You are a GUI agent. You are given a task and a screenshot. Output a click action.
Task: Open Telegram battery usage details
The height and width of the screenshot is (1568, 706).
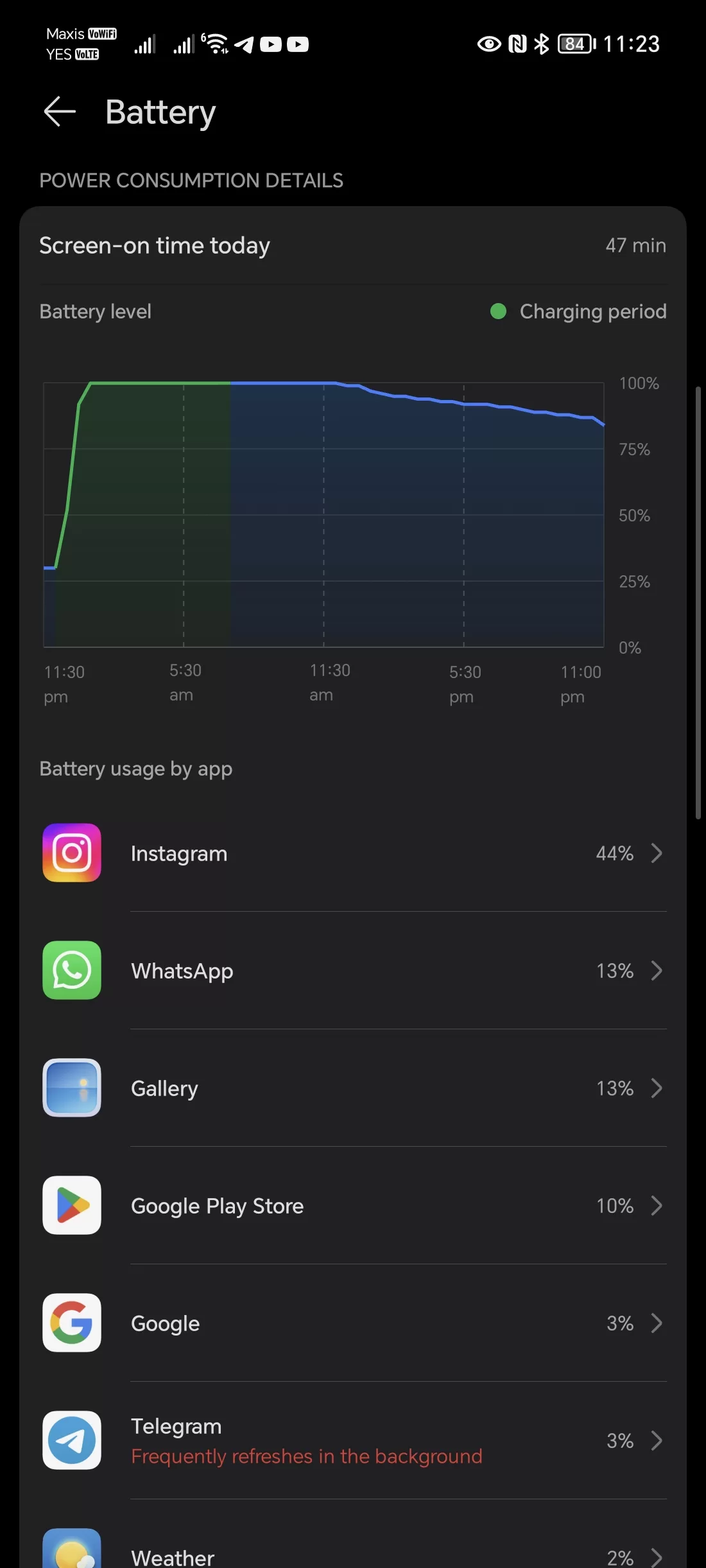point(353,1441)
